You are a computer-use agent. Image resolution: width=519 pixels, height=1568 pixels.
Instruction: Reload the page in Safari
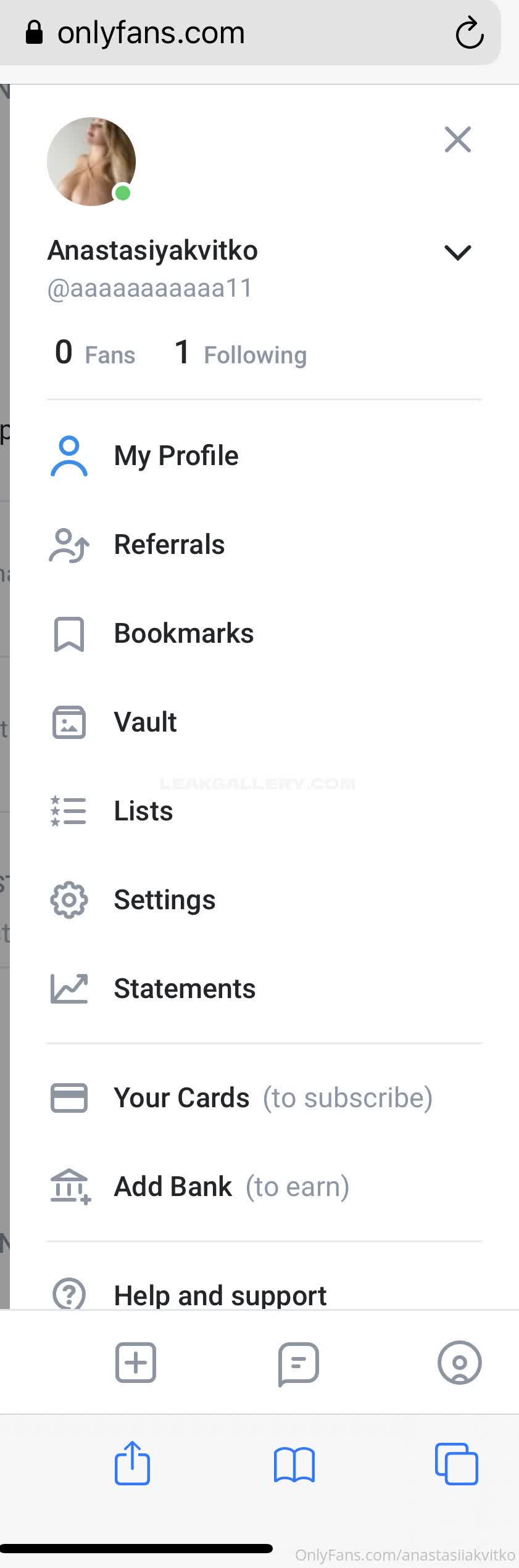[x=469, y=33]
